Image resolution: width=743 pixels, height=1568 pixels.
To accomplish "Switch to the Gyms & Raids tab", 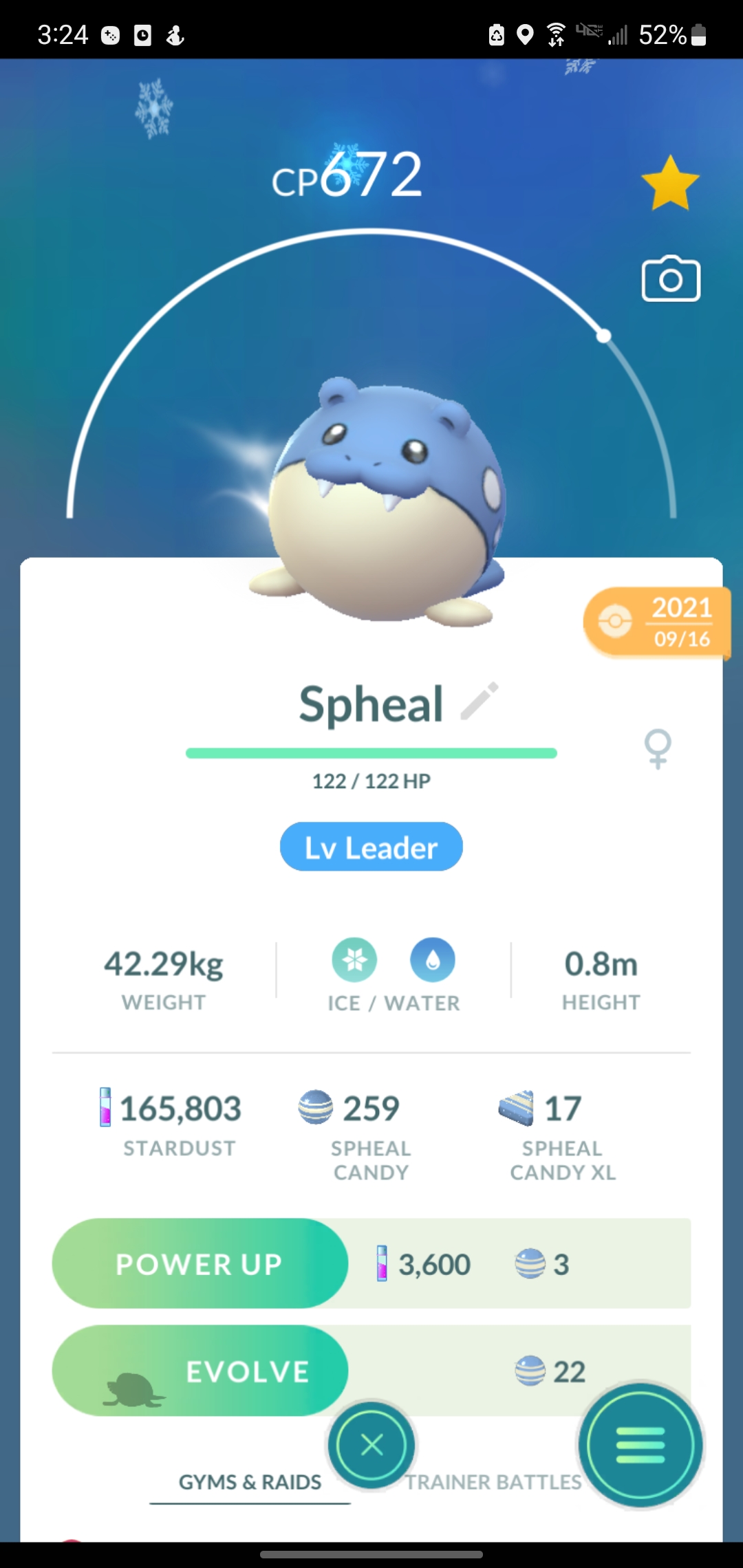I will [x=250, y=1482].
